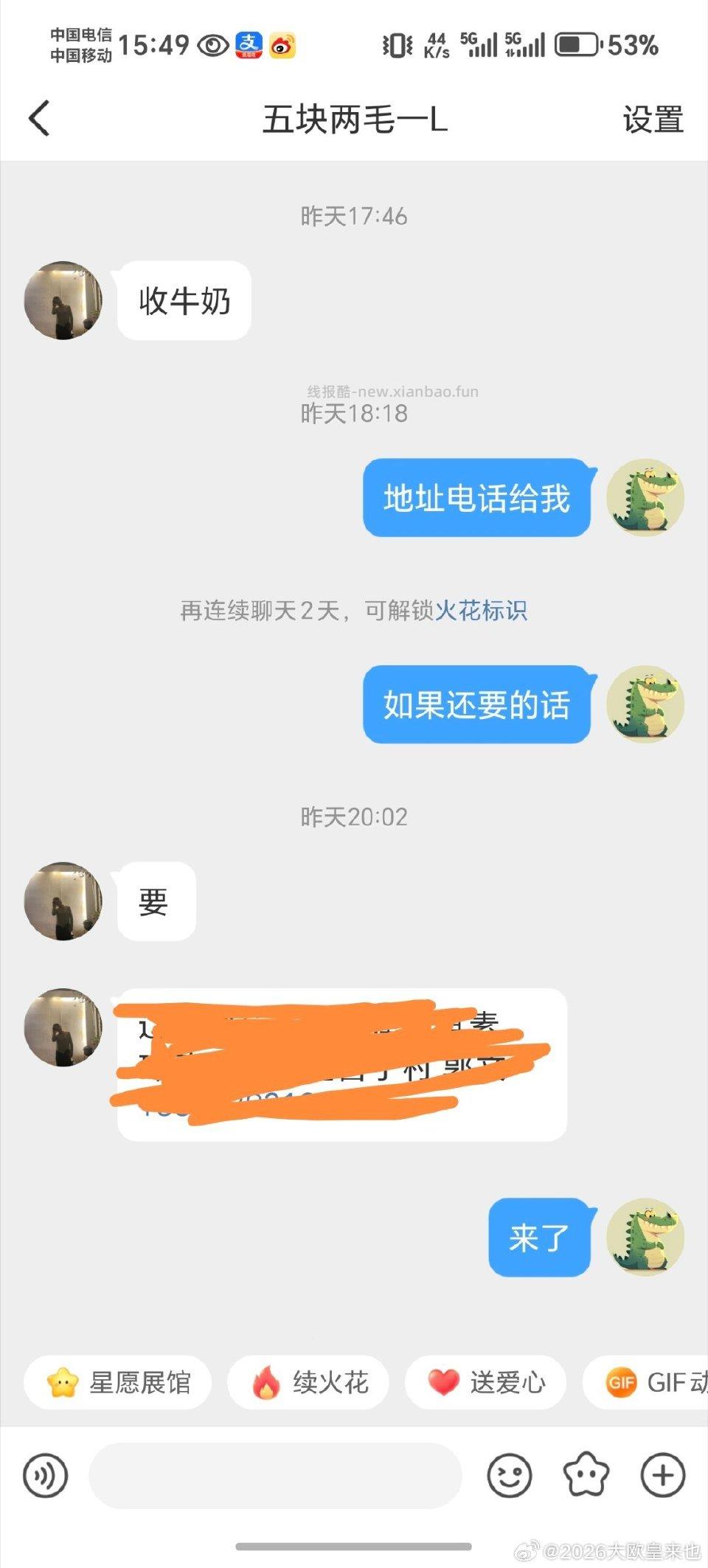Open 设置 in the top right corner
708x1568 pixels.
tap(652, 119)
